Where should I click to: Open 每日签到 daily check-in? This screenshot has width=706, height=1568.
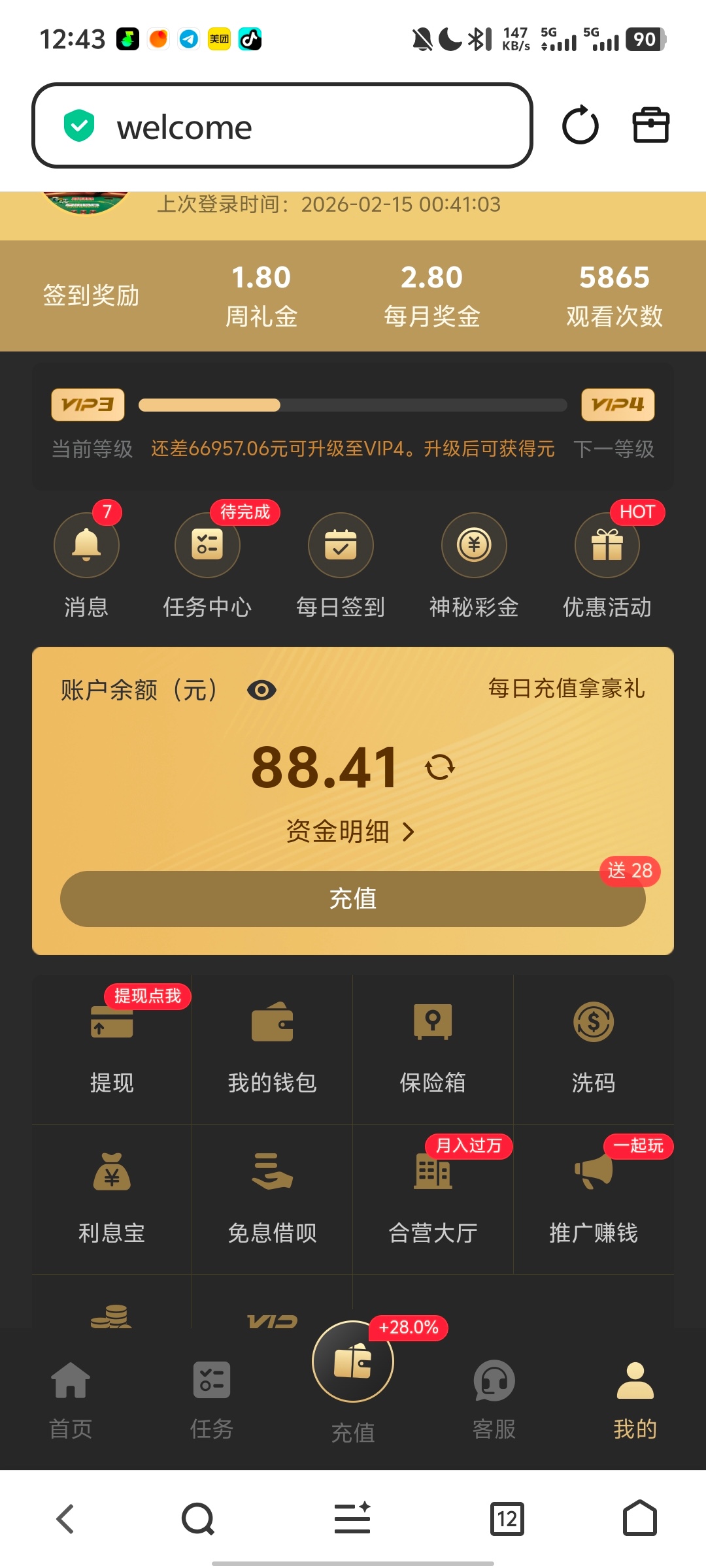(x=341, y=546)
